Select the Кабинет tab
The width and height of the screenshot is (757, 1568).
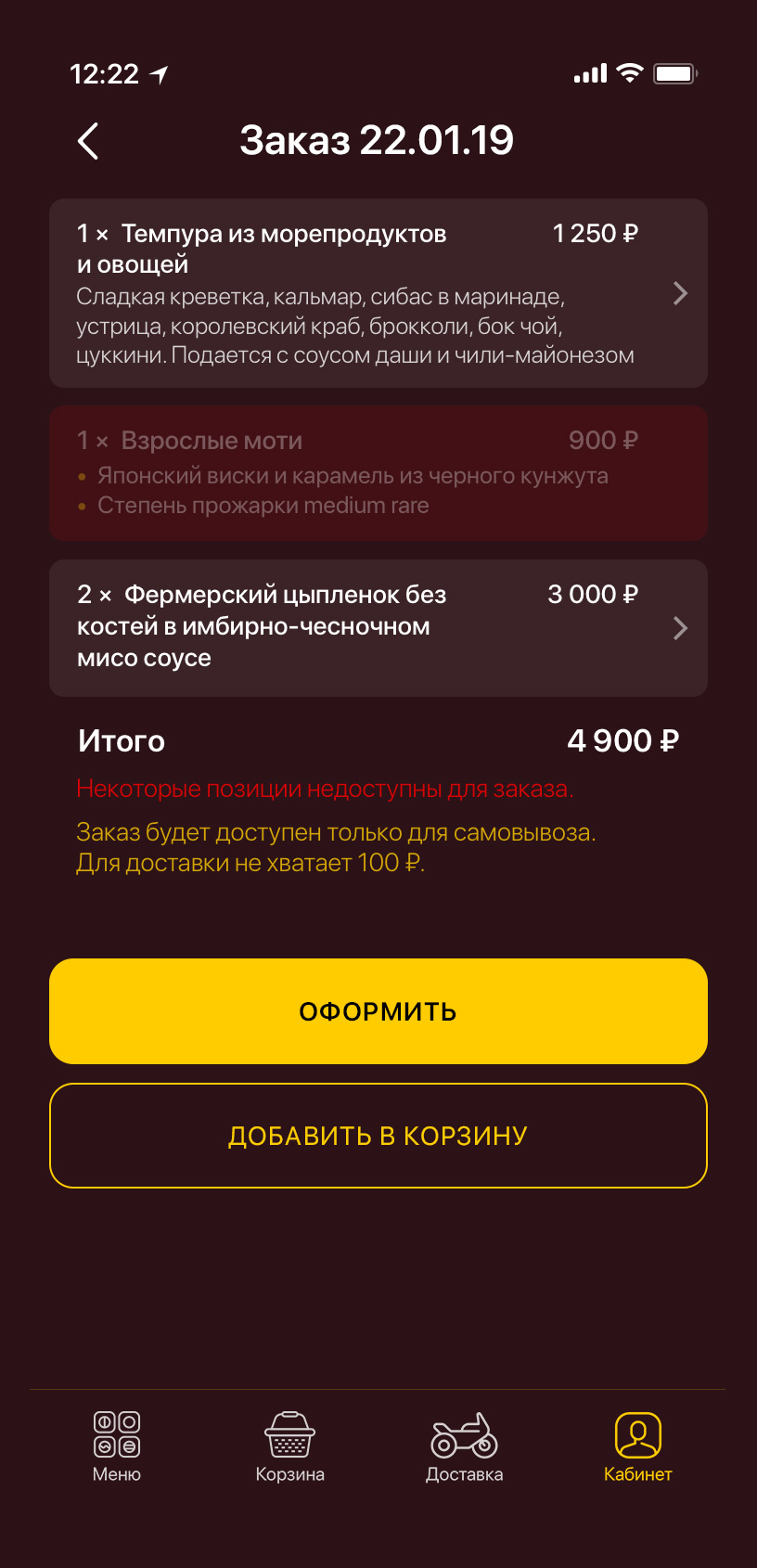pos(637,1446)
